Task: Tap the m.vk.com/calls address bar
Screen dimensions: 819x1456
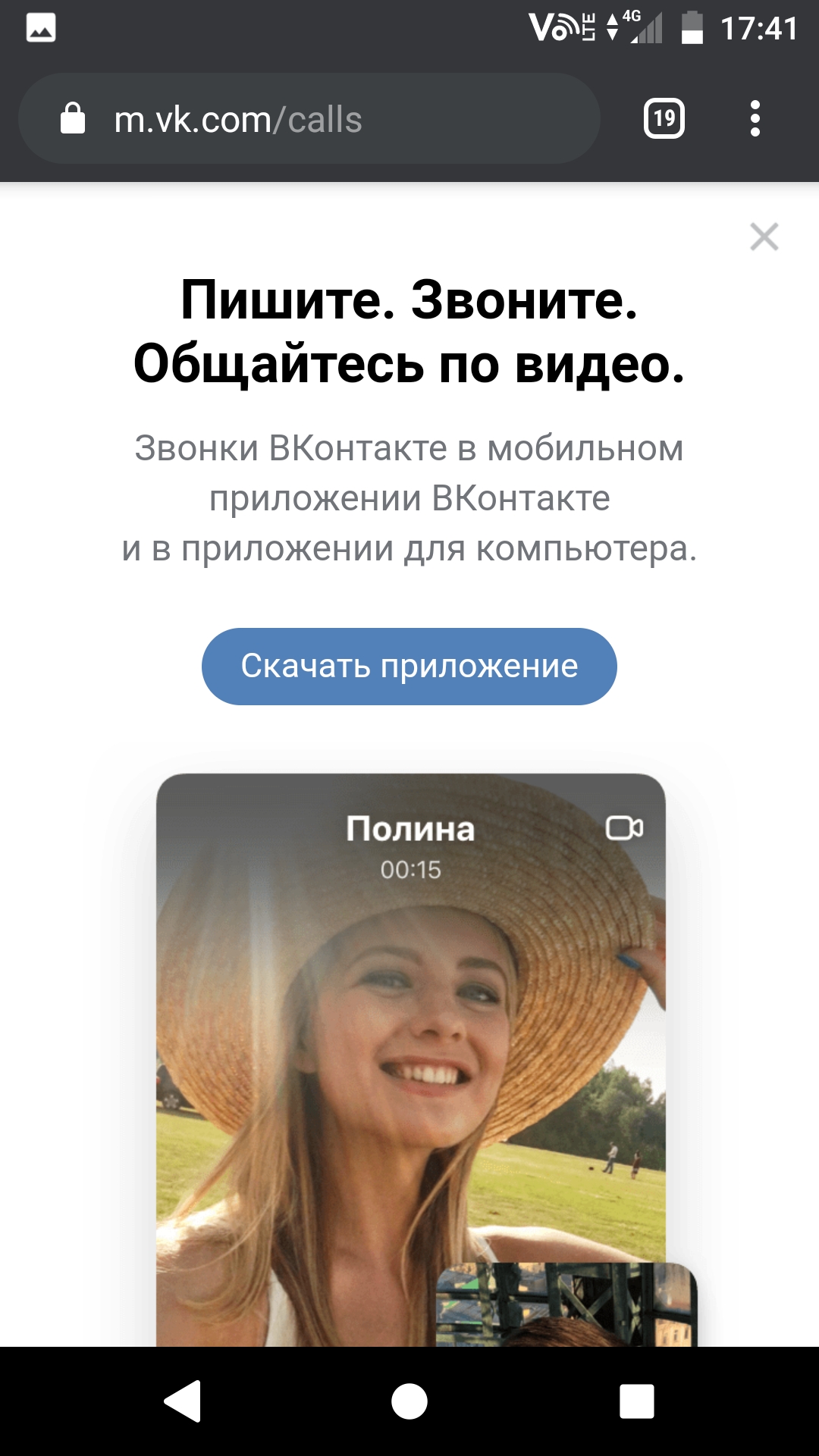Action: 309,118
